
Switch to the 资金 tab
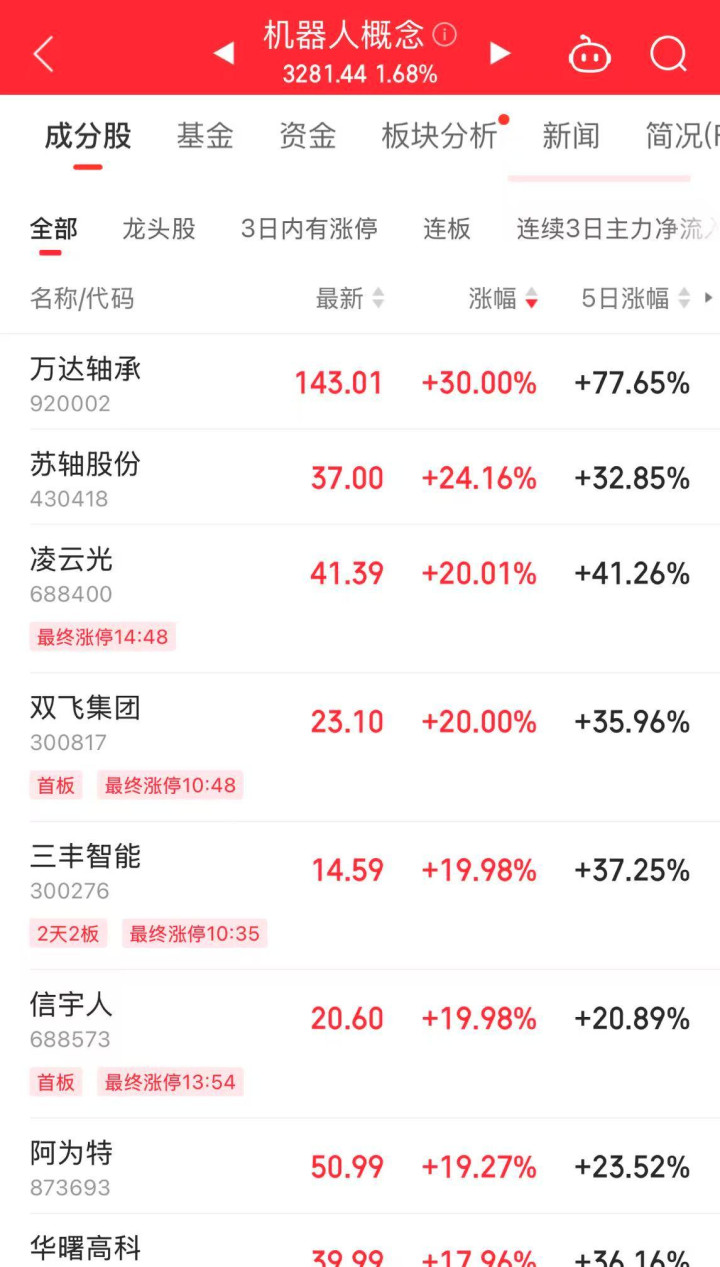click(x=307, y=135)
